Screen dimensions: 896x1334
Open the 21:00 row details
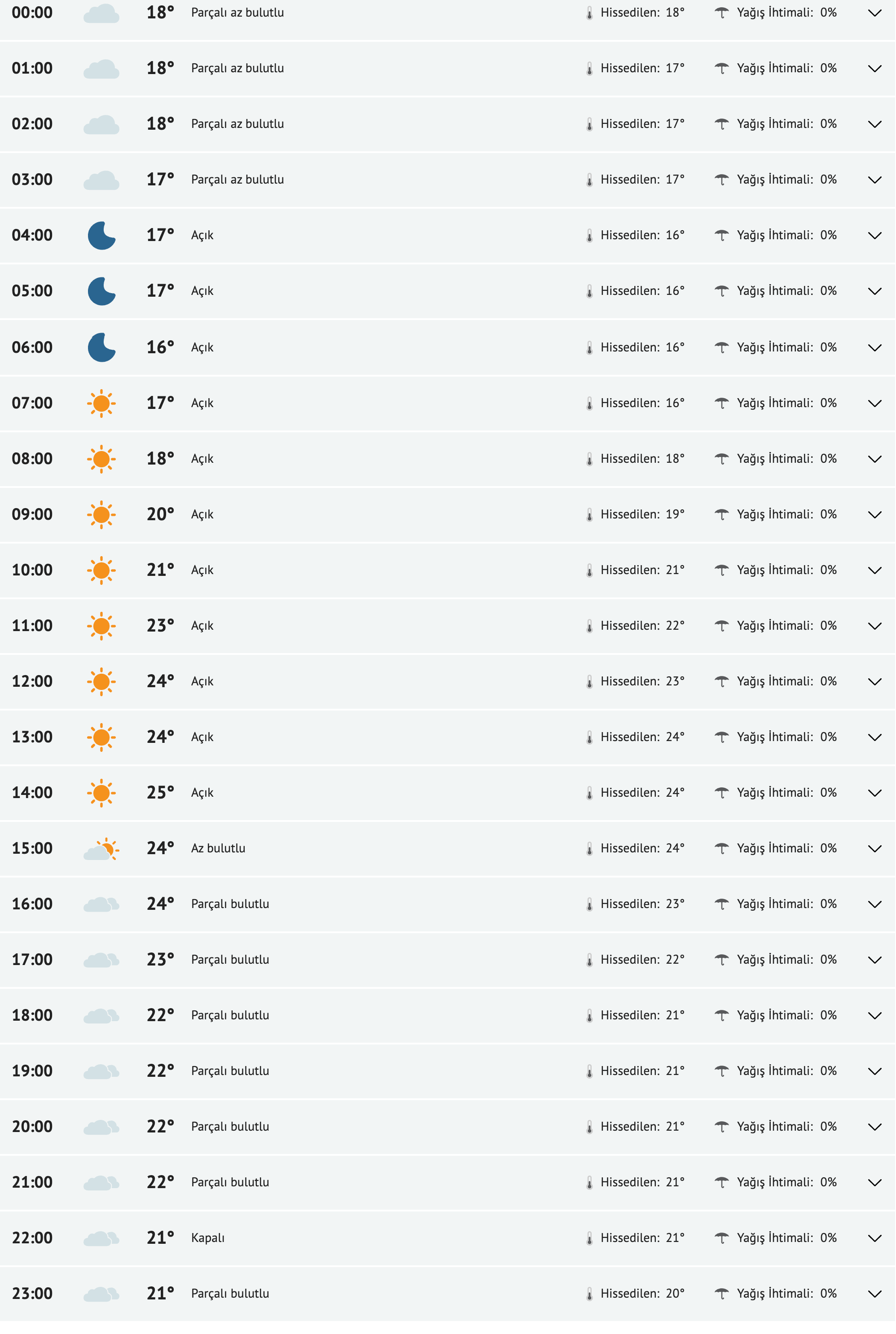874,1183
